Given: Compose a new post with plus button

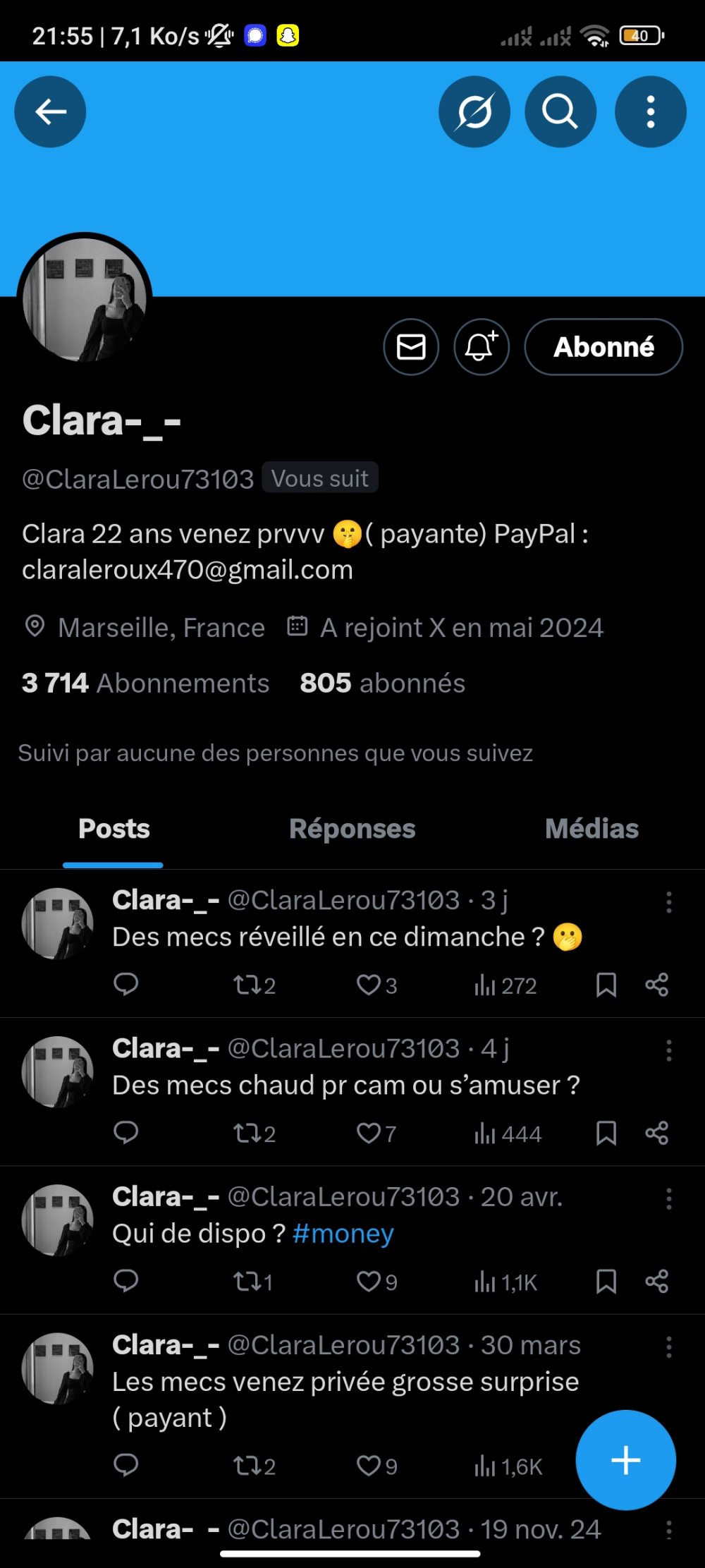Looking at the screenshot, I should (x=625, y=1459).
